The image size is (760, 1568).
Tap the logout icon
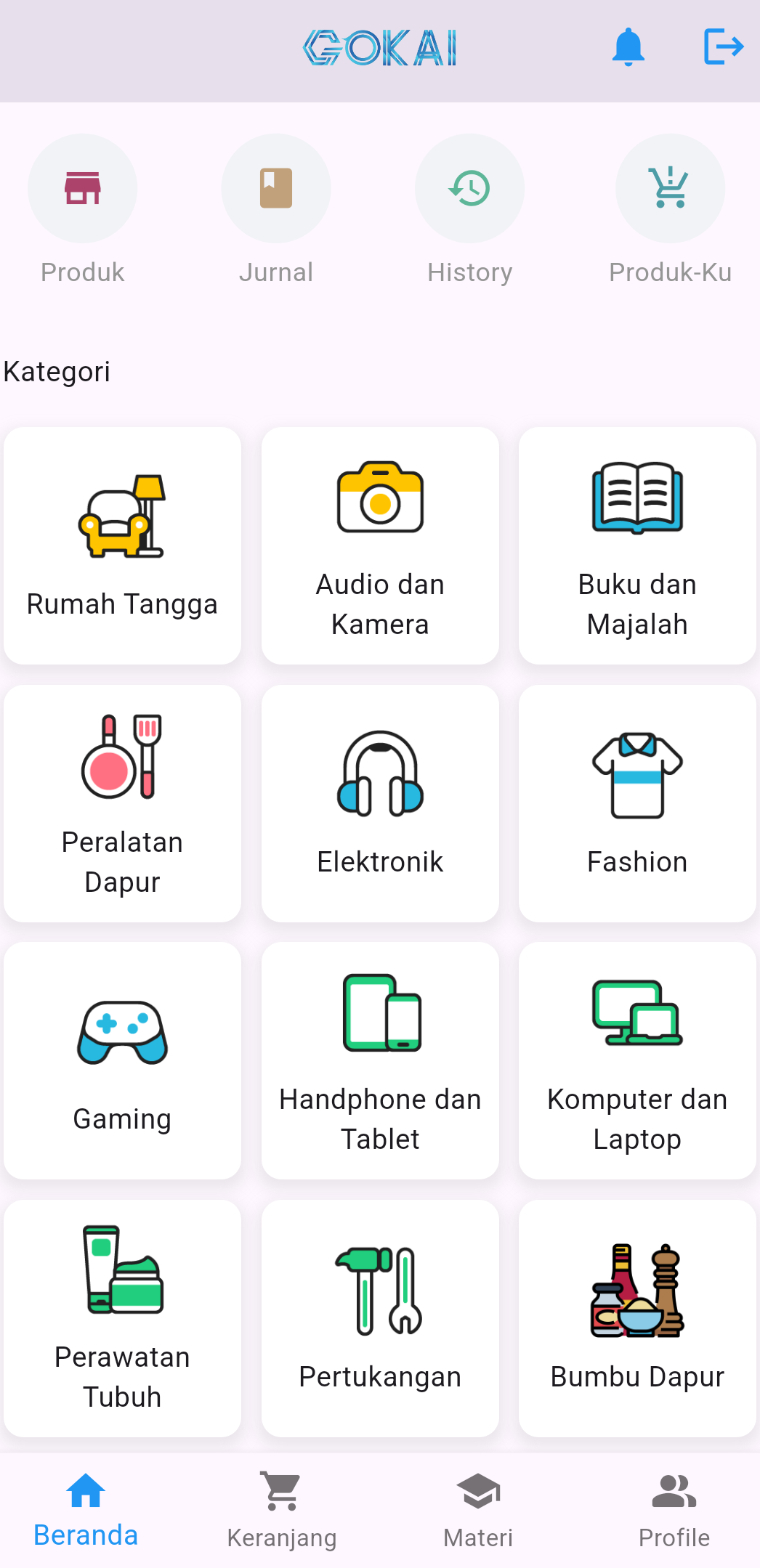coord(724,47)
